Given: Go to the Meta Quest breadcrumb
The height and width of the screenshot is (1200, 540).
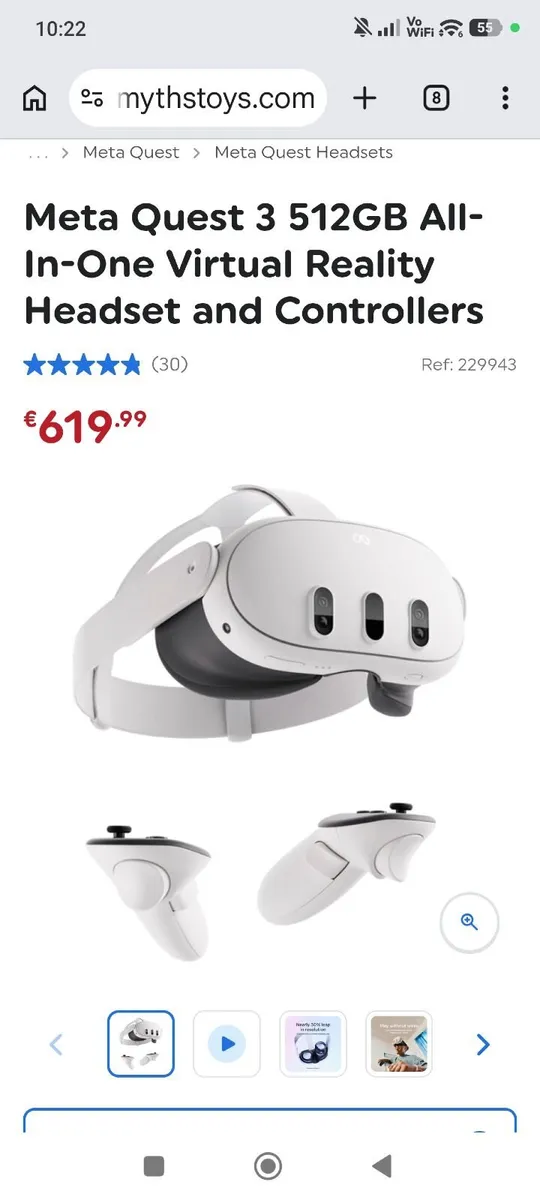Looking at the screenshot, I should point(131,153).
